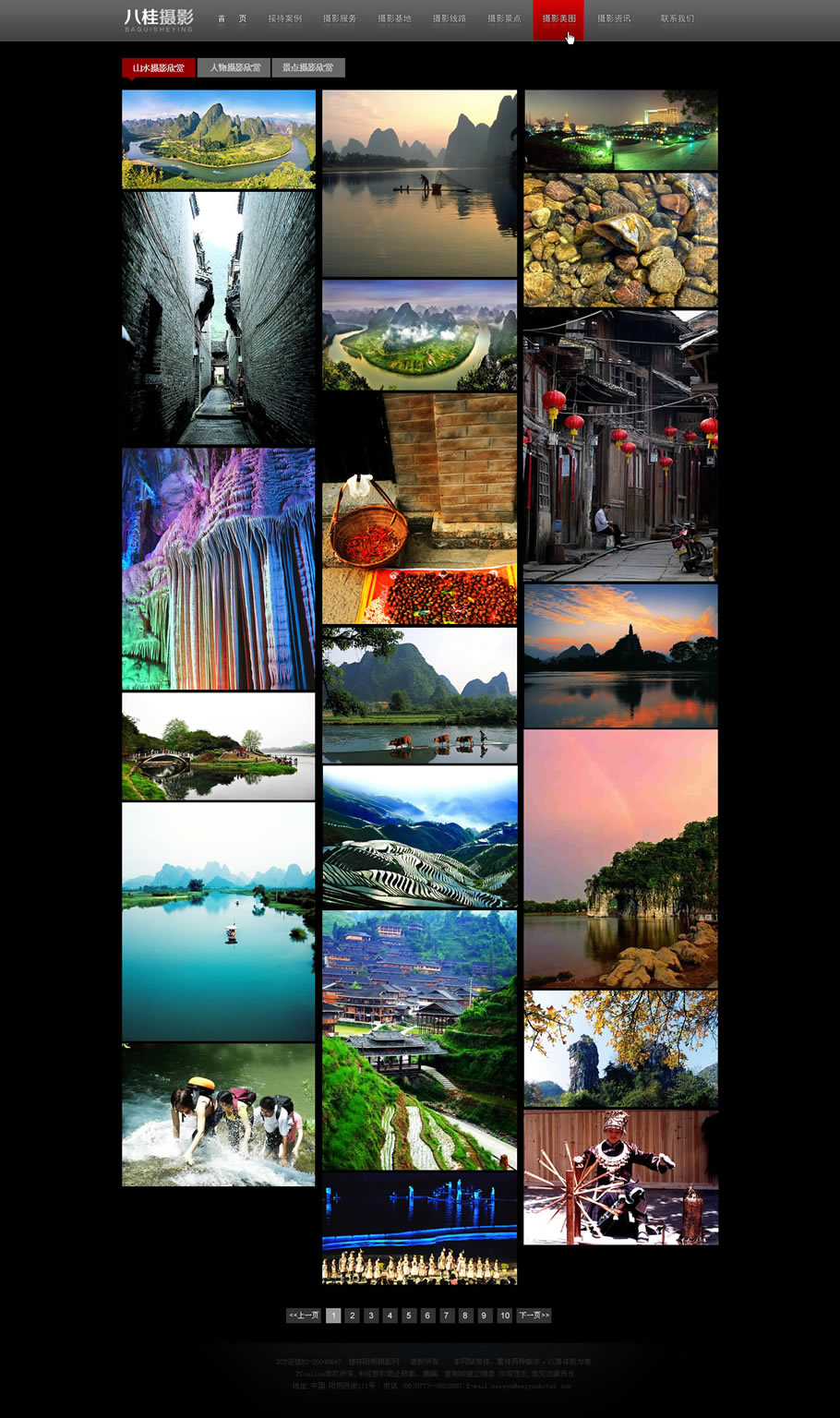
Task: Switch to the 人物摄影欣赏 tab
Action: point(234,67)
